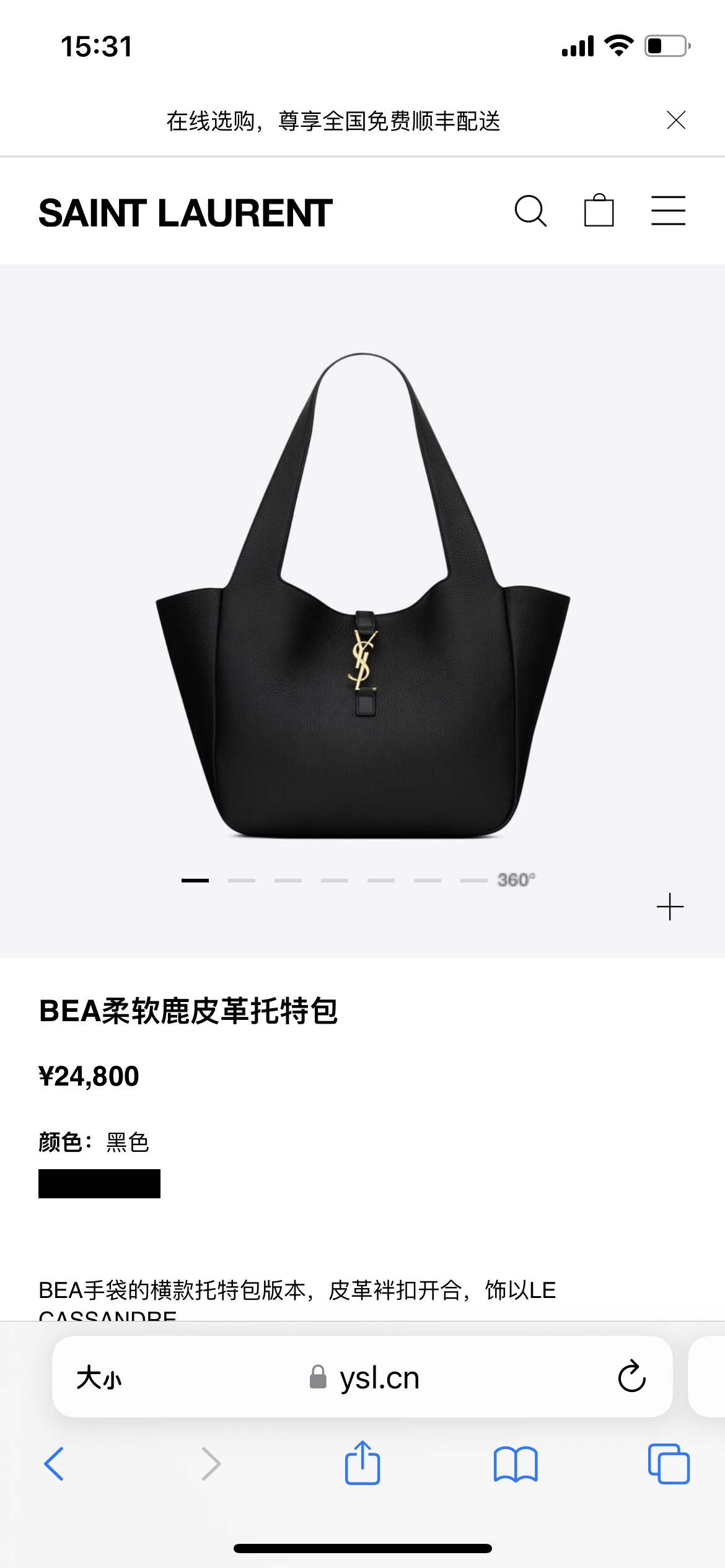Open Safari bookmarks
This screenshot has height=1568, width=725.
pos(516,1464)
